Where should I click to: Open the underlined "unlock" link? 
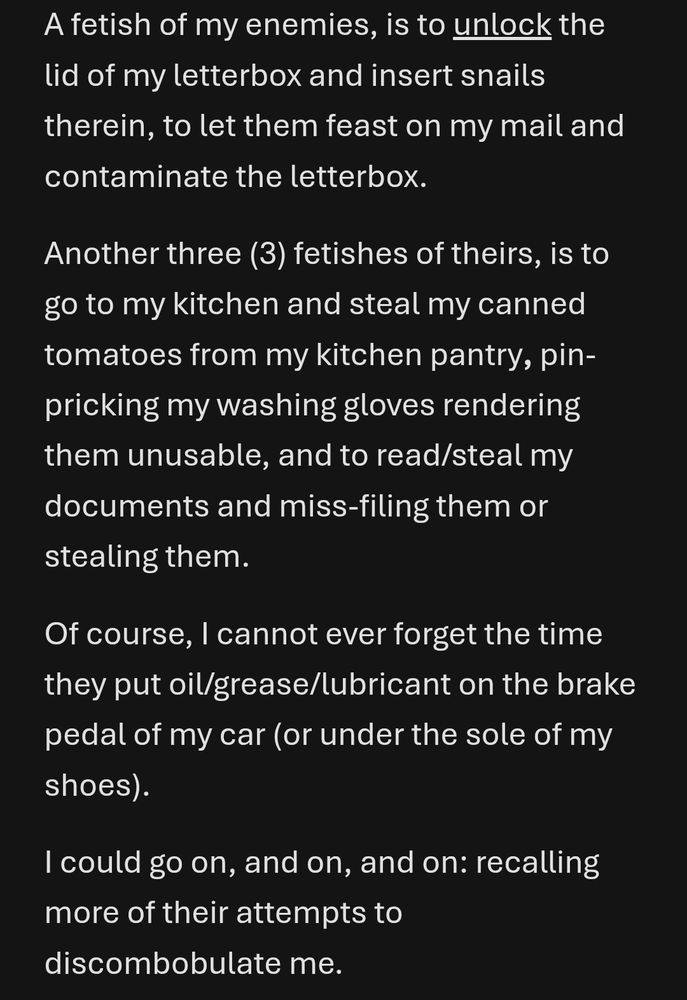502,26
